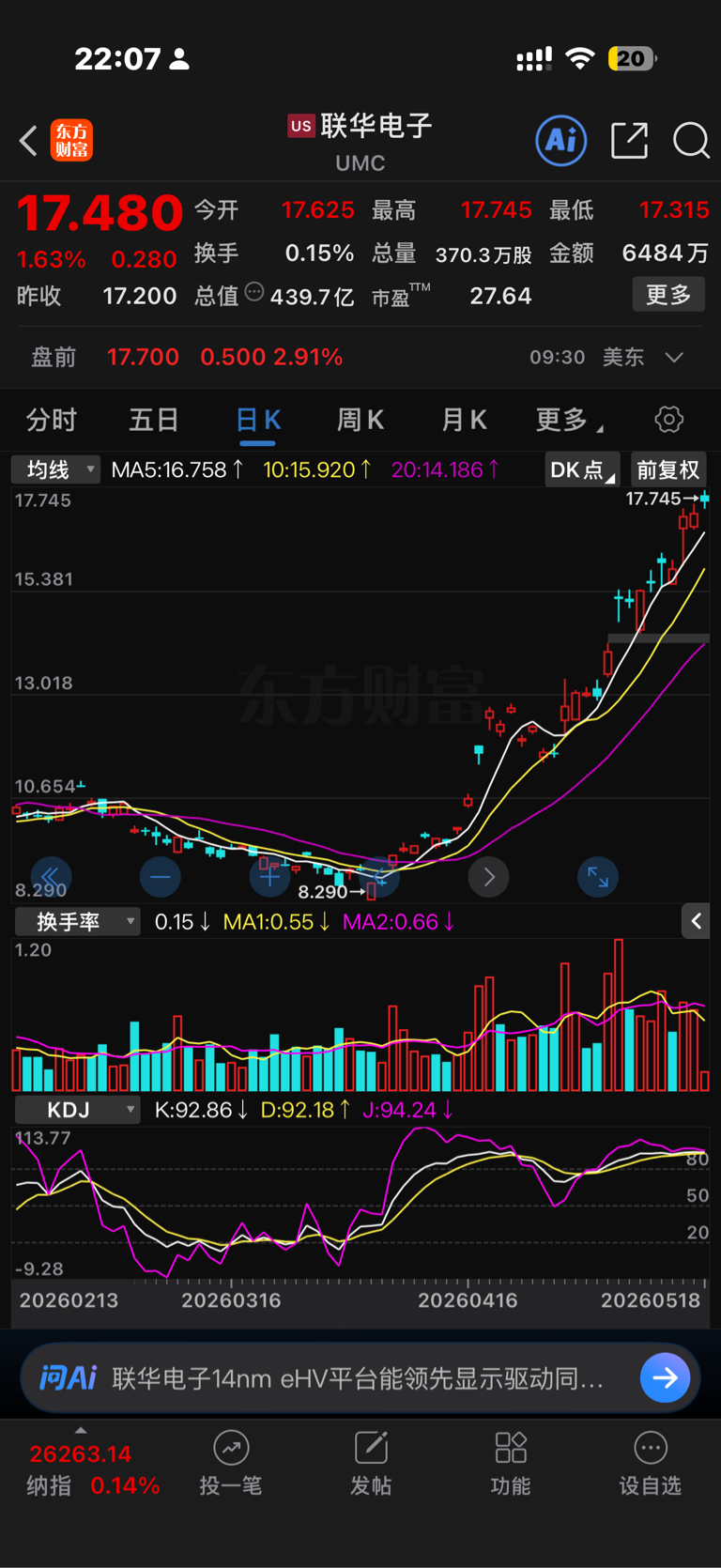Open chart settings gear
721x1568 pixels.
pos(669,420)
